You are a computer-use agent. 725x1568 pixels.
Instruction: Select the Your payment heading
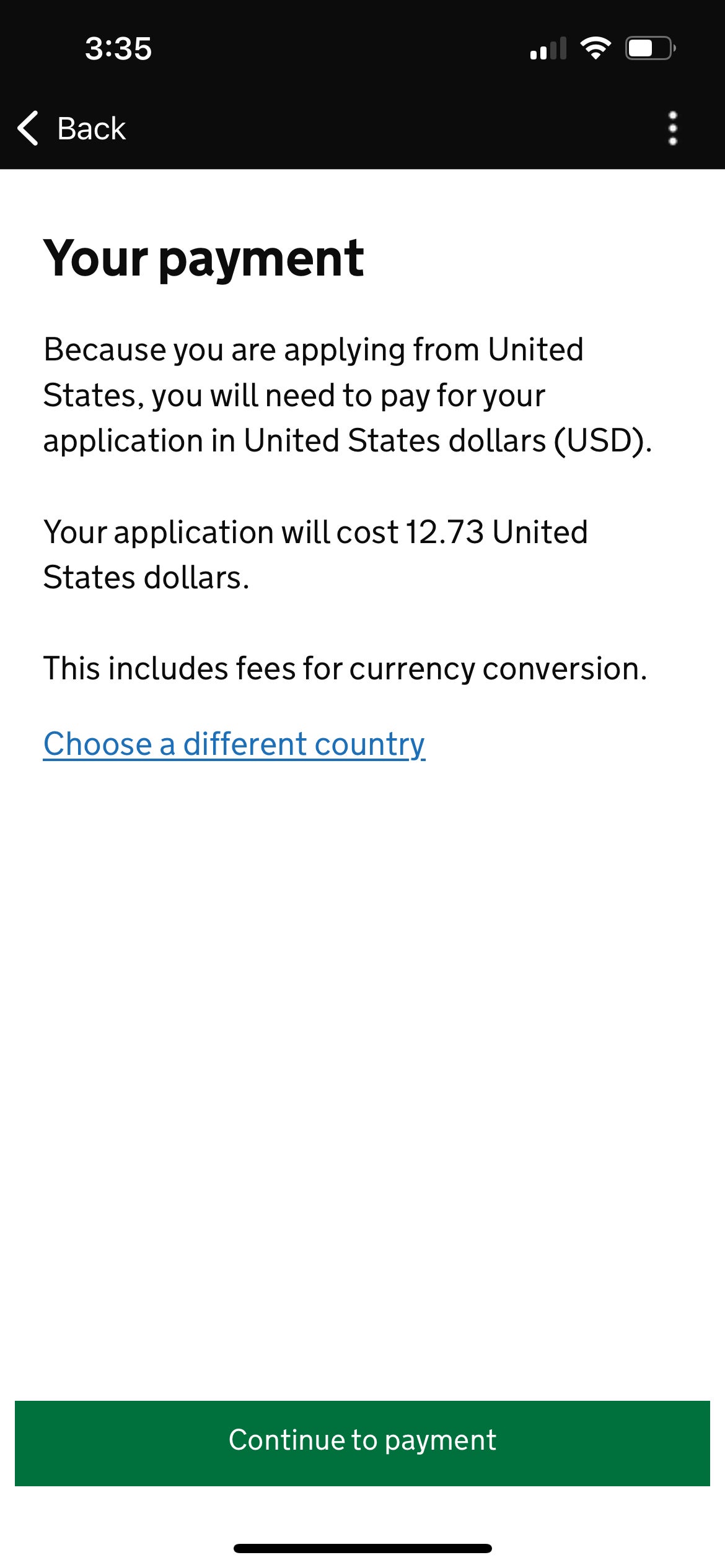(x=204, y=260)
